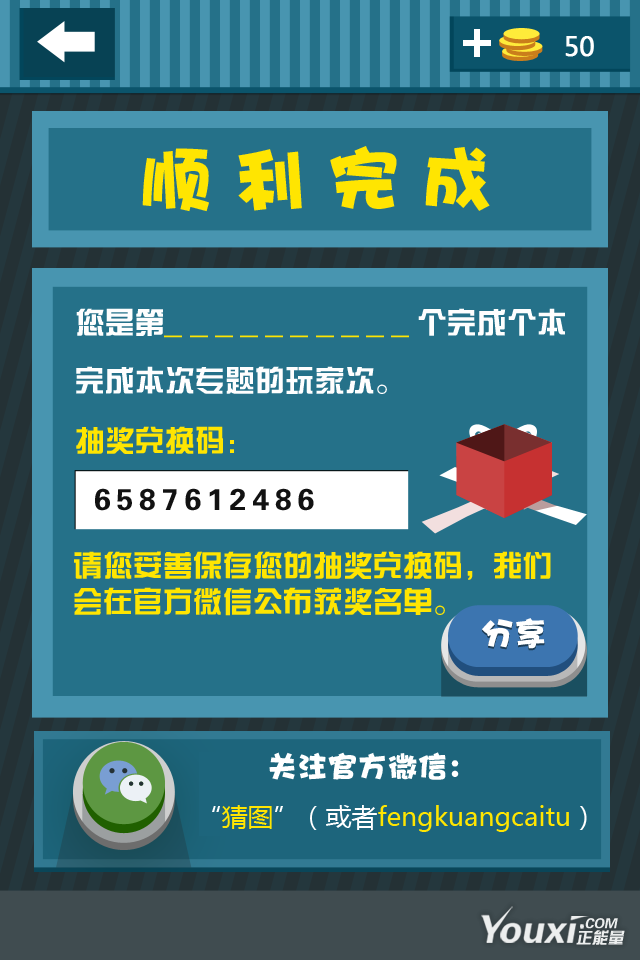Add more coins via plus button
This screenshot has height=960, width=640.
[x=477, y=44]
